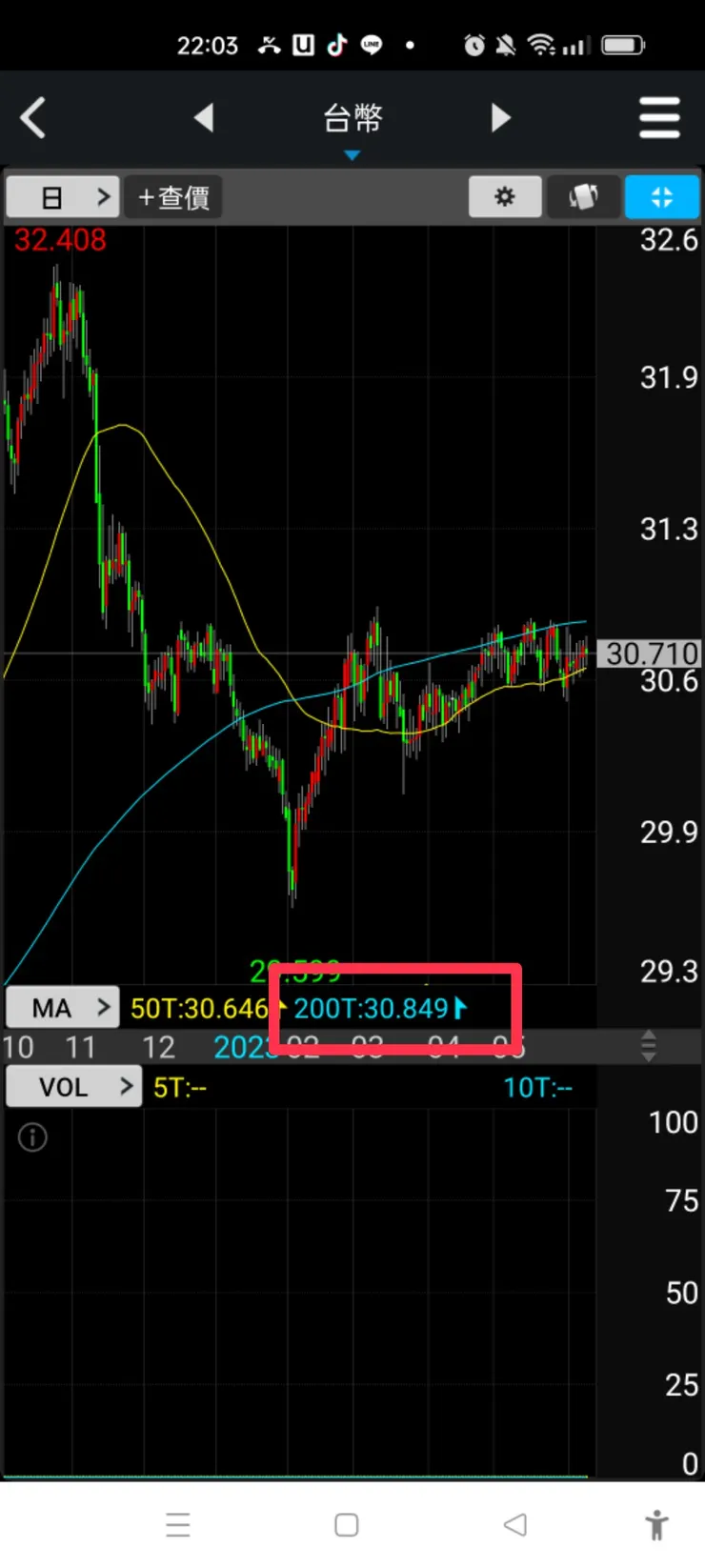This screenshot has height=1568, width=705.
Task: Change the 日 chart period
Action: 63,197
